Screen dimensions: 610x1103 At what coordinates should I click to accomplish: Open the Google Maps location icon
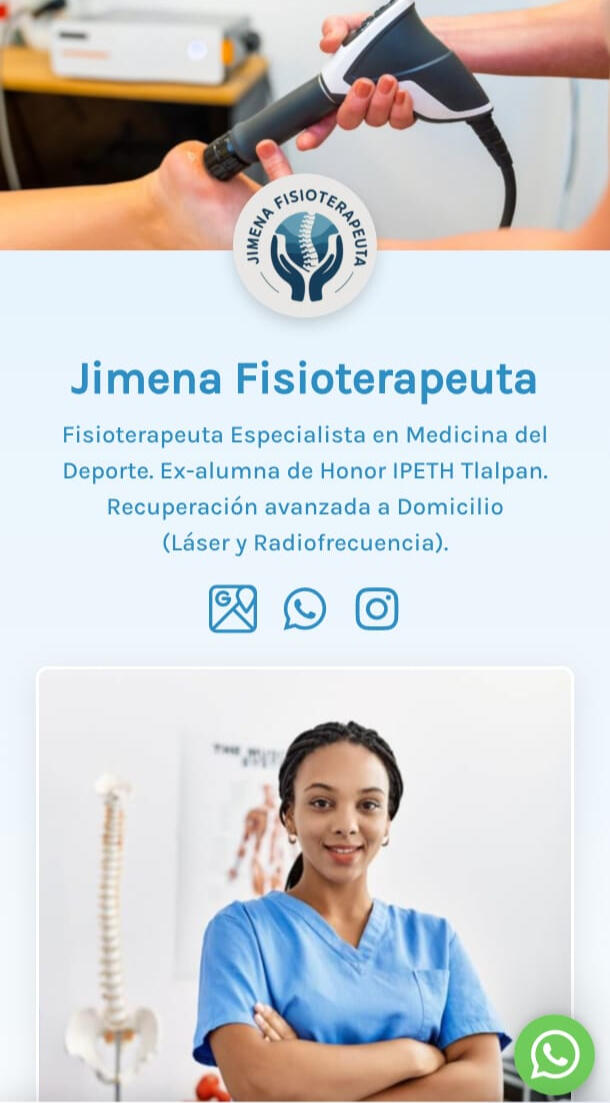coord(233,609)
